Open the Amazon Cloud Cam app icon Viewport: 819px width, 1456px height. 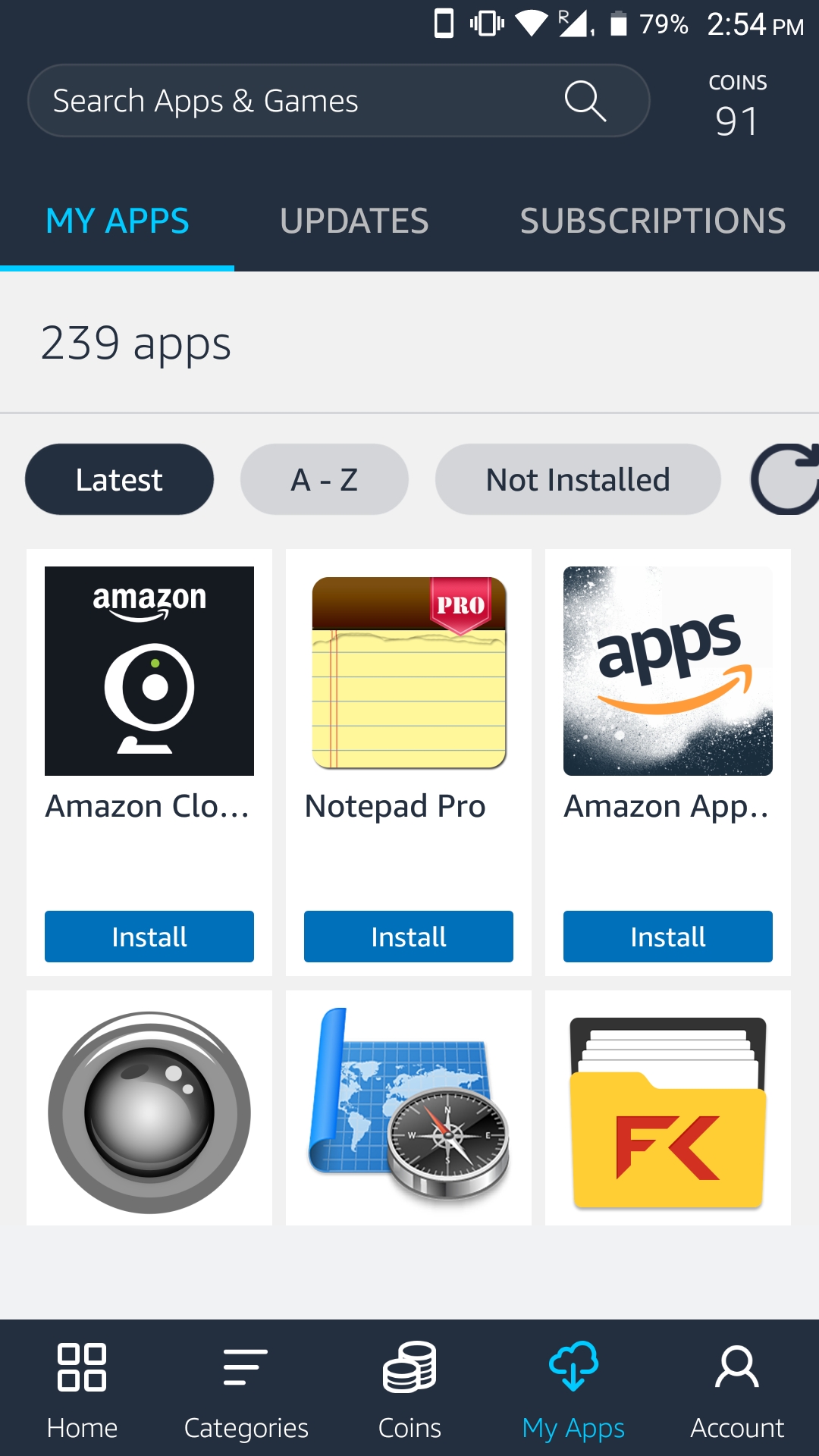pos(149,670)
